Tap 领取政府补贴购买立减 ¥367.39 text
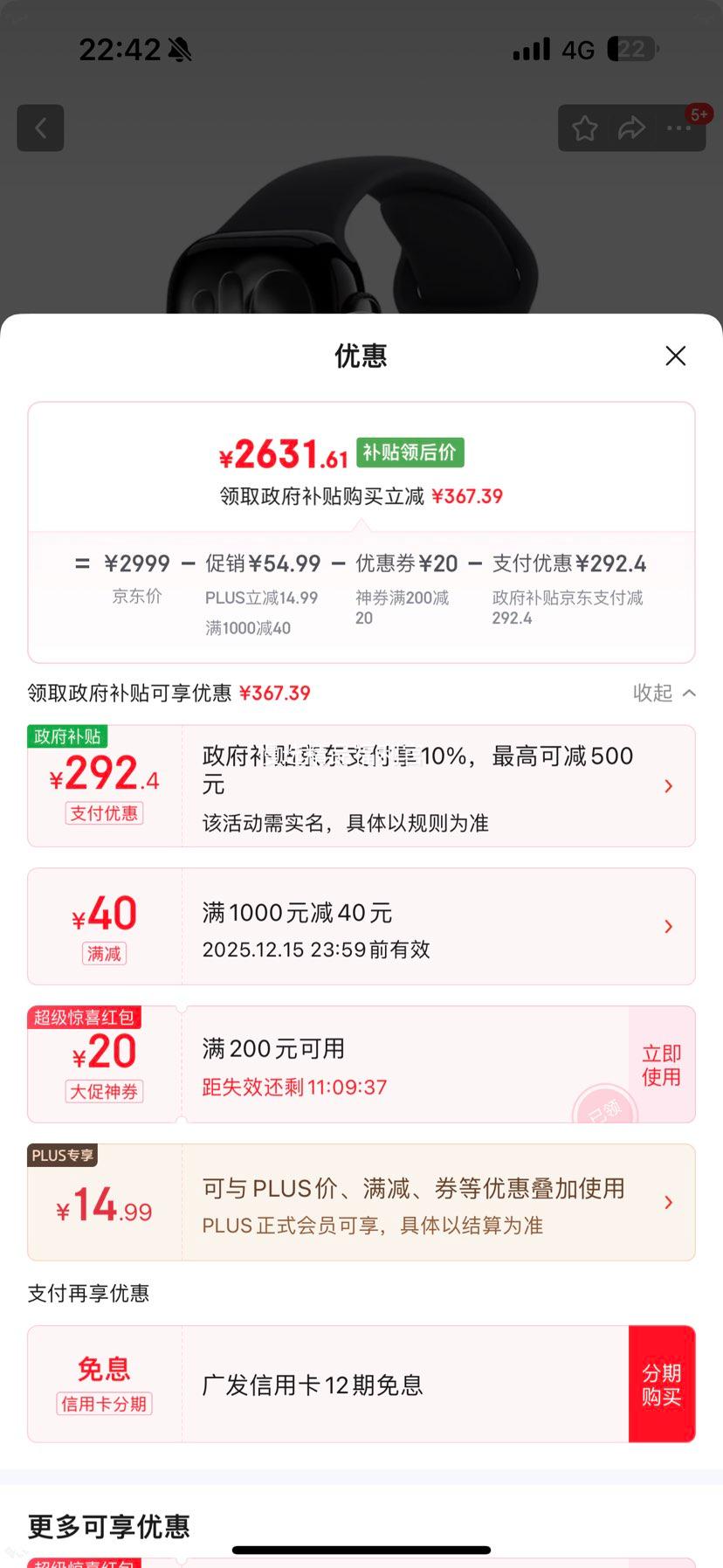This screenshot has height=1568, width=723. pyautogui.click(x=361, y=495)
